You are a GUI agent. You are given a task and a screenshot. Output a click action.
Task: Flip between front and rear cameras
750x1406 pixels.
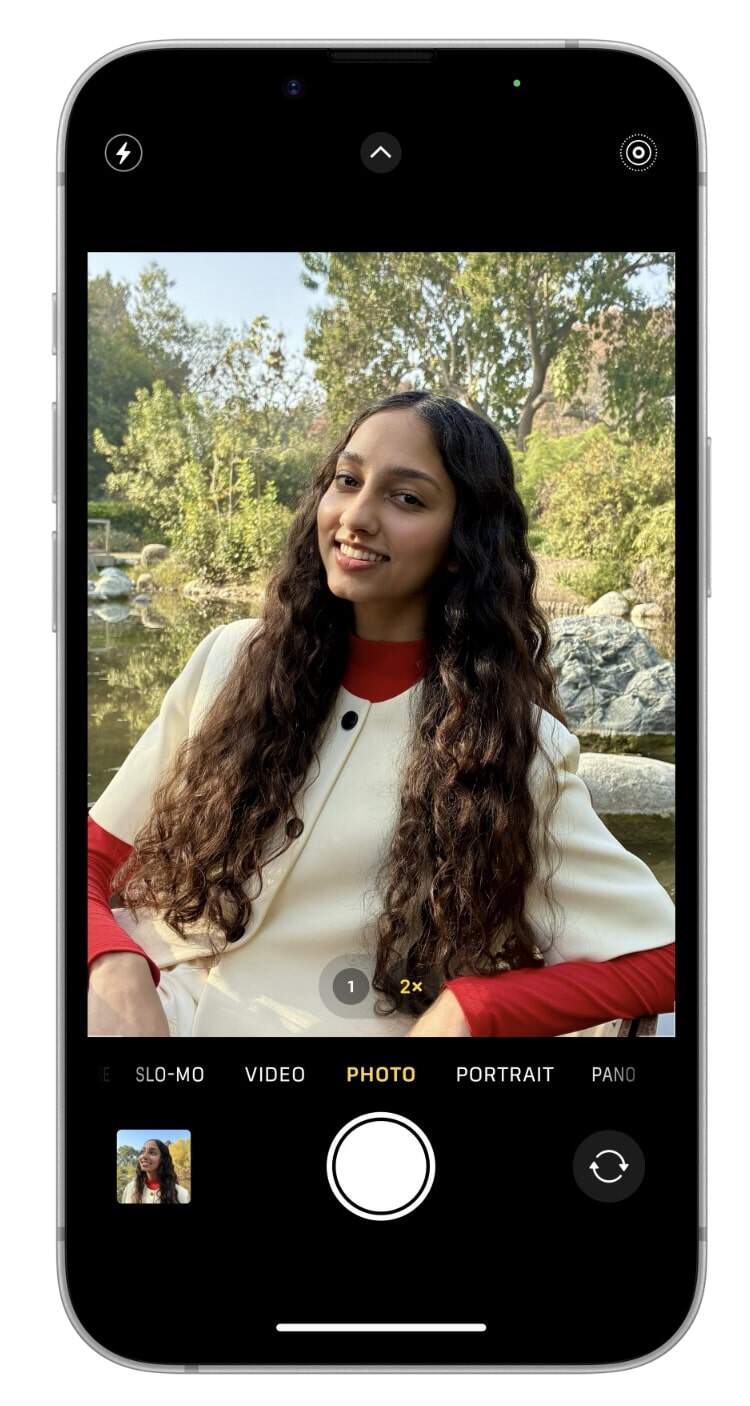(x=608, y=1166)
